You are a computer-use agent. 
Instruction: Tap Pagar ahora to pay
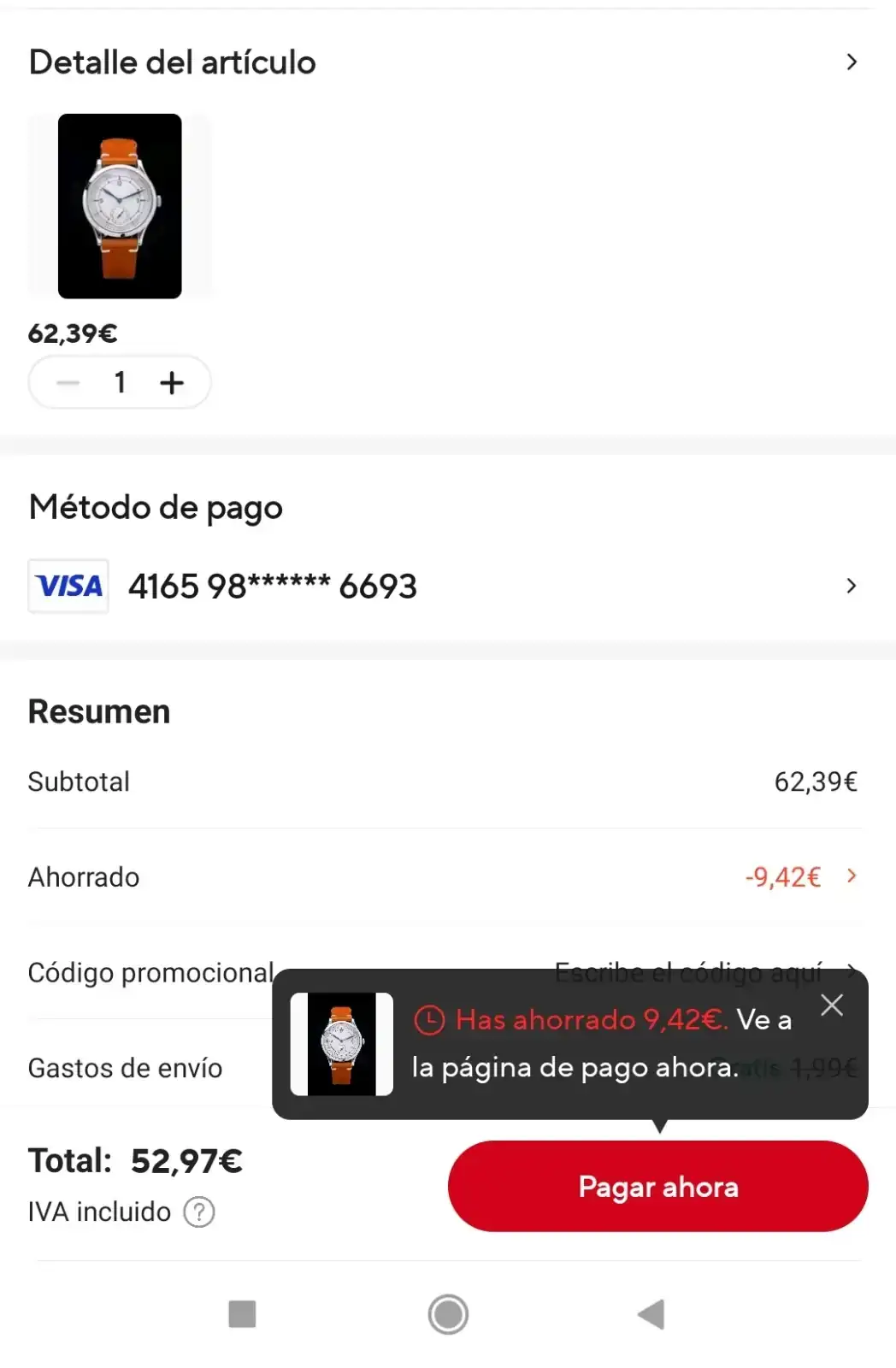657,1187
